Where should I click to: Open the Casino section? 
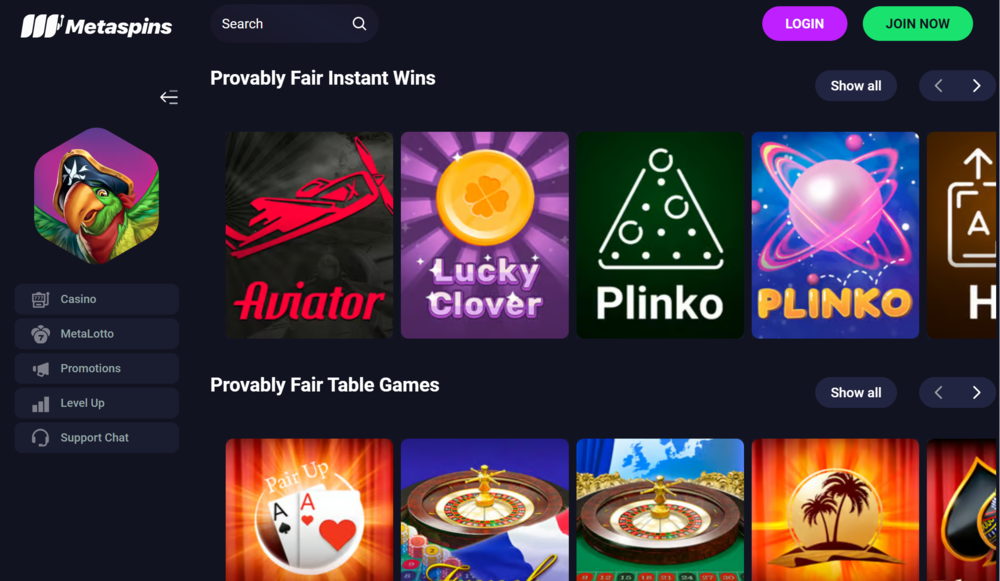point(97,299)
